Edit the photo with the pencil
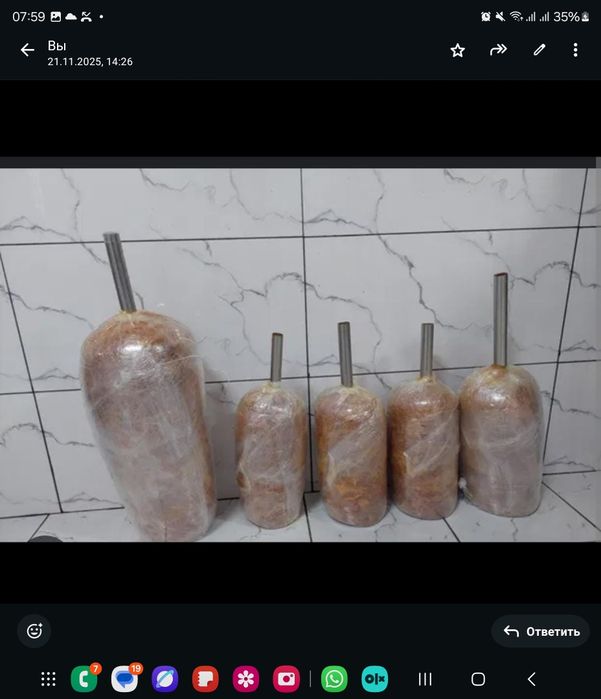Screen dimensions: 601x699 click(539, 50)
